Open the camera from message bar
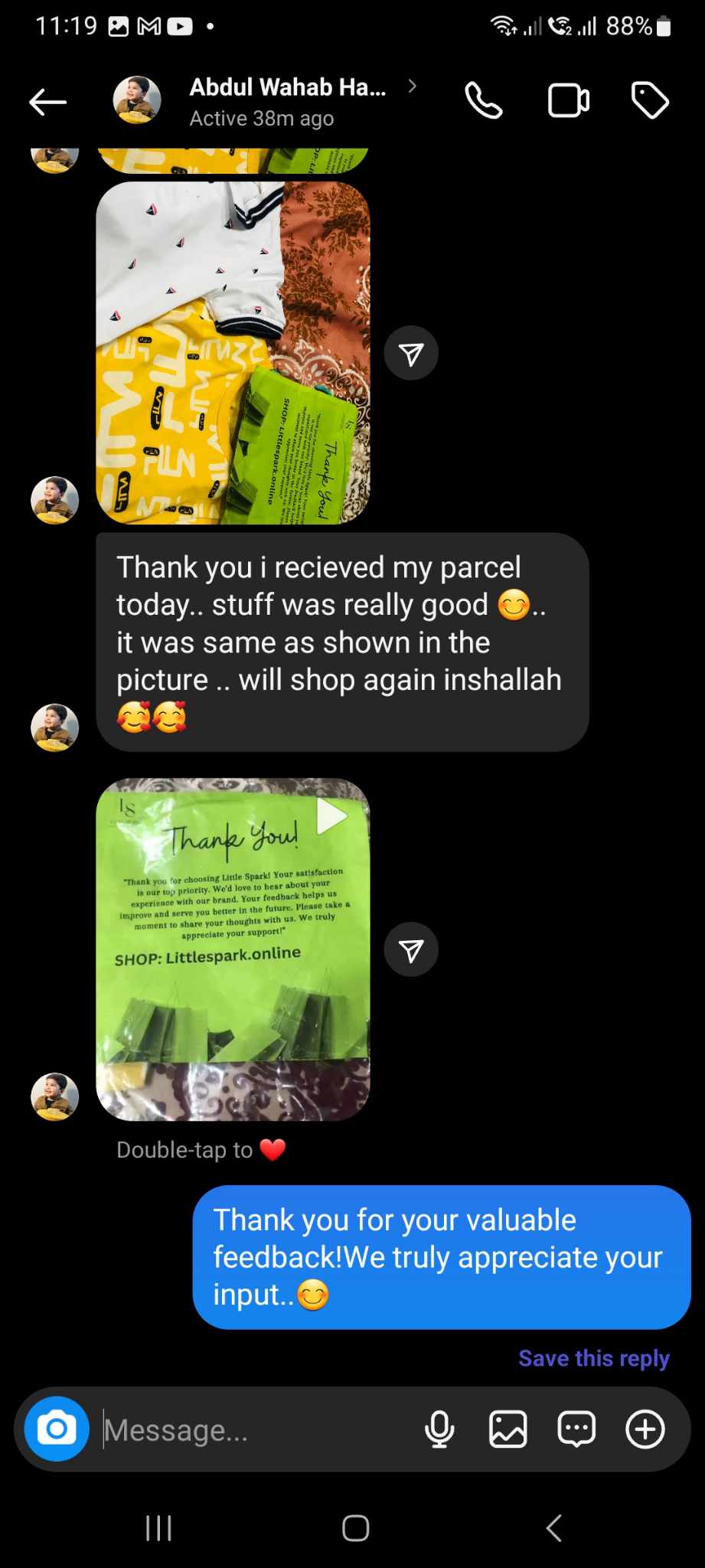Viewport: 705px width, 1568px height. 57,1429
